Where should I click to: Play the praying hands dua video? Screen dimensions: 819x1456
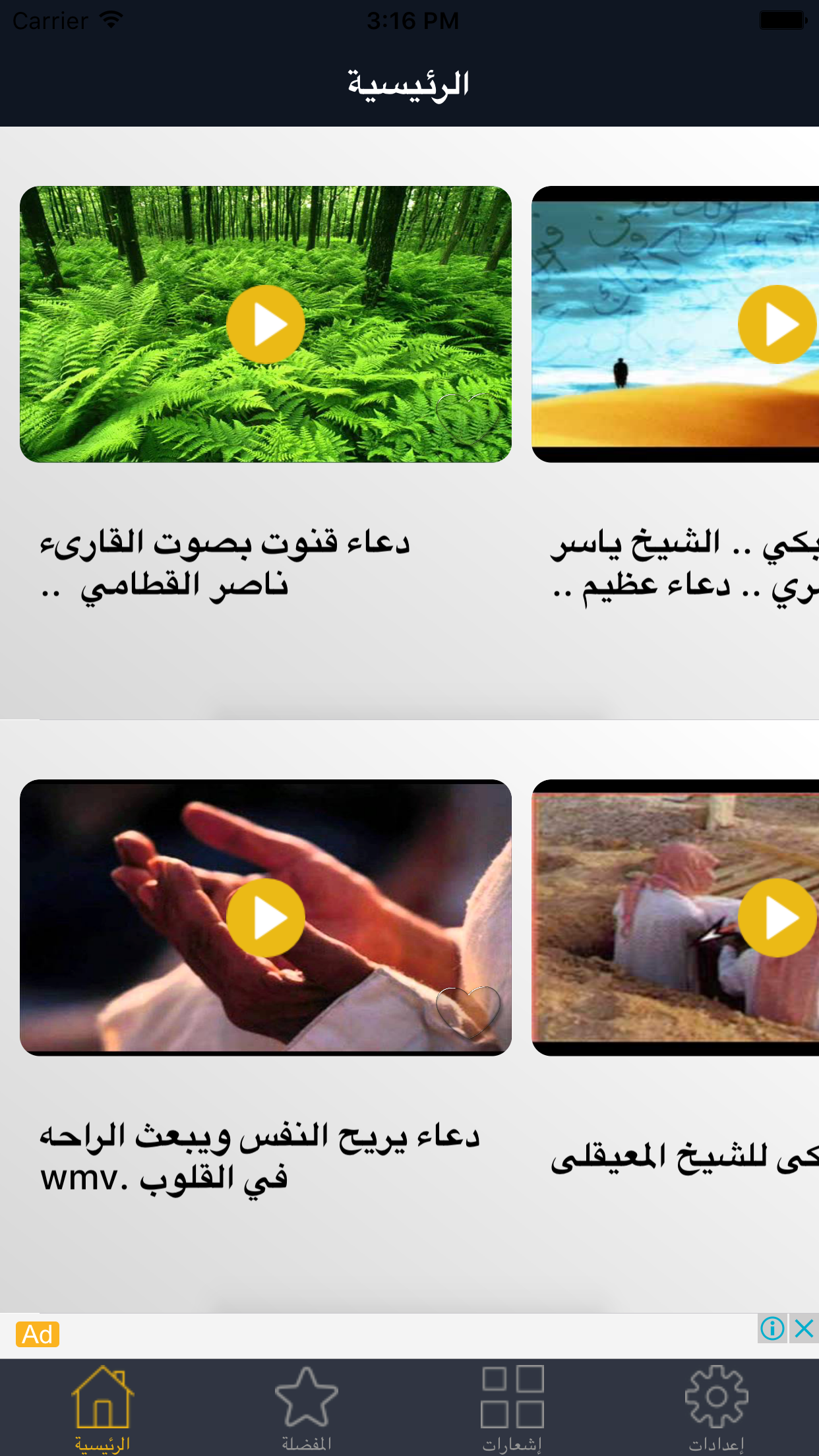(266, 916)
